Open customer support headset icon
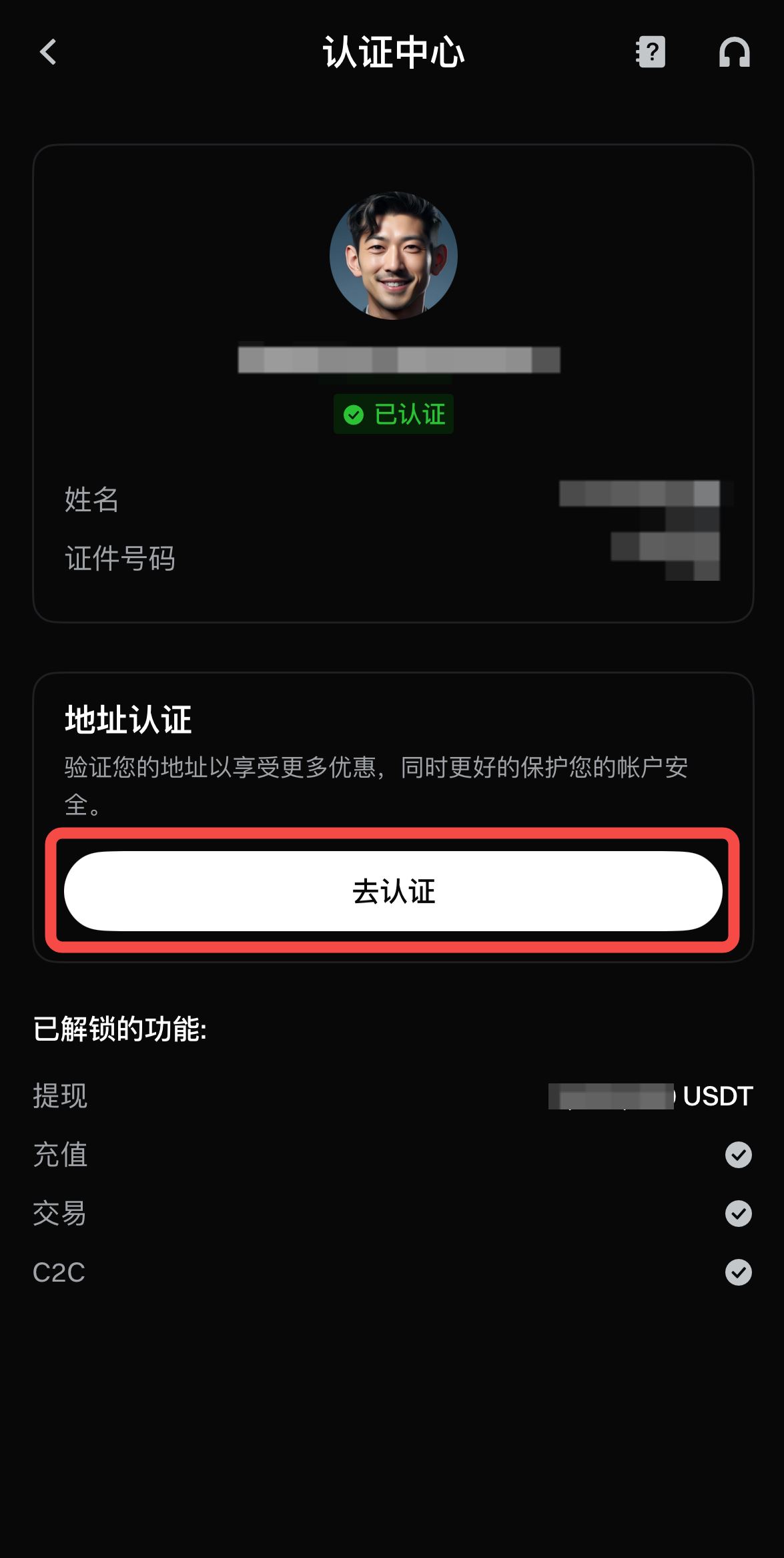784x1558 pixels. pos(734,53)
